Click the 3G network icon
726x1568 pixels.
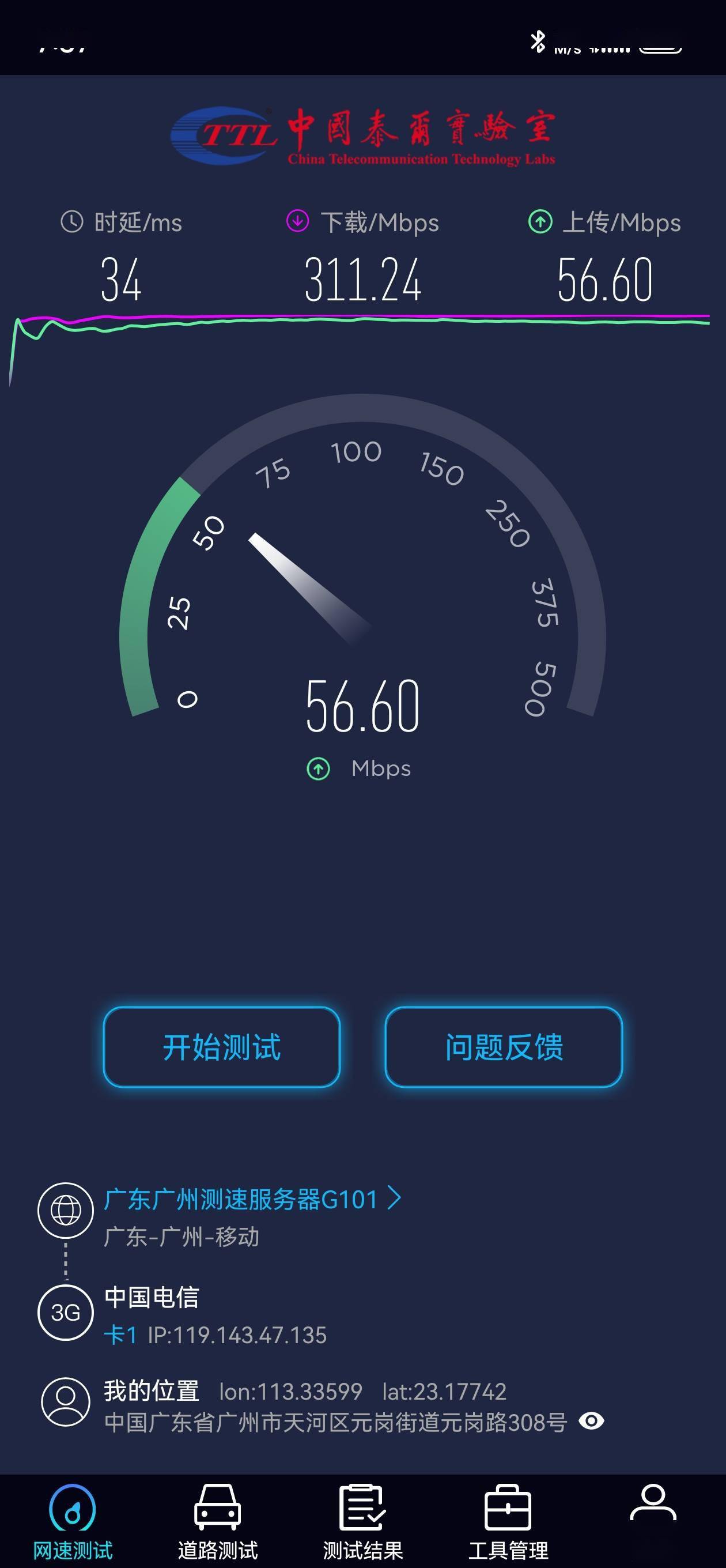click(66, 1314)
